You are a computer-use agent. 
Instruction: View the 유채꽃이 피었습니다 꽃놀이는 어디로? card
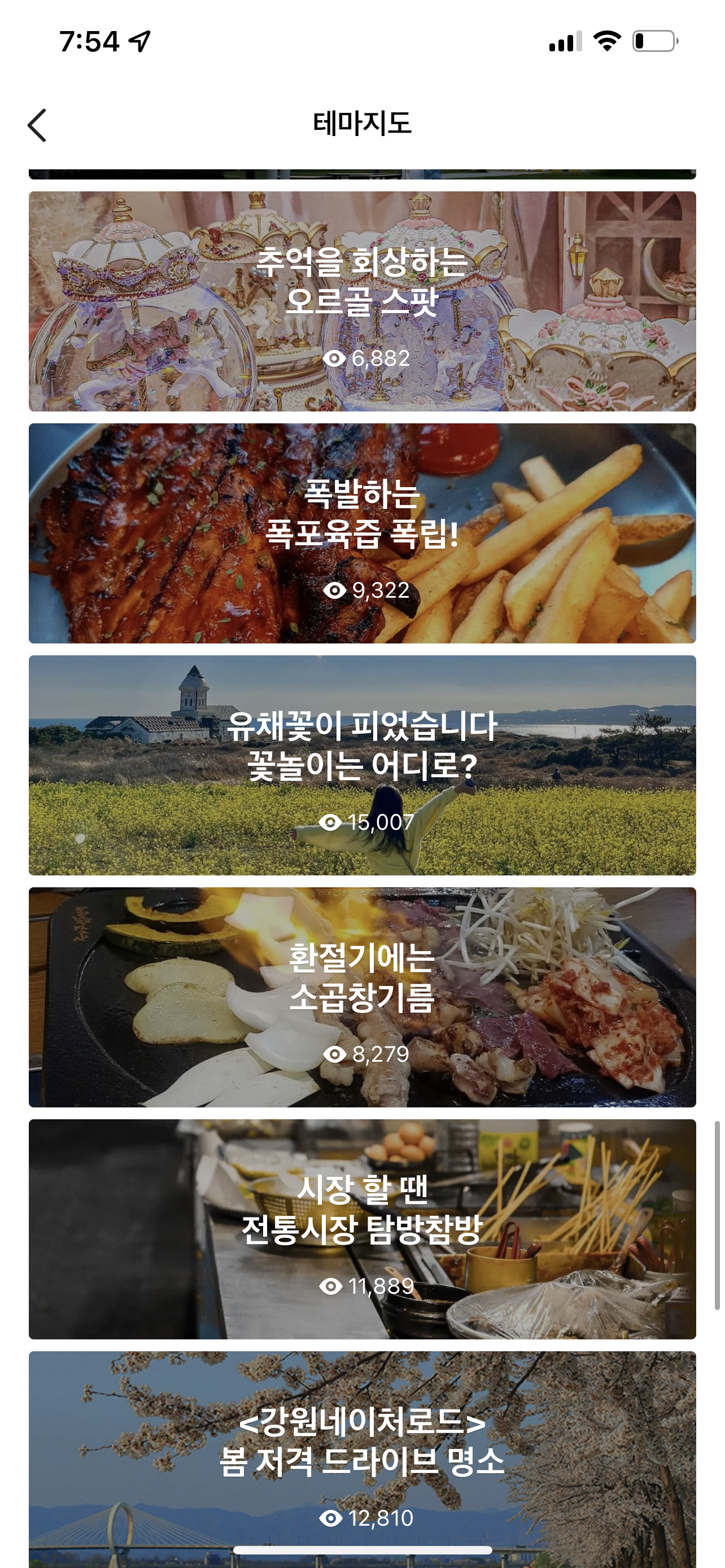click(x=362, y=765)
